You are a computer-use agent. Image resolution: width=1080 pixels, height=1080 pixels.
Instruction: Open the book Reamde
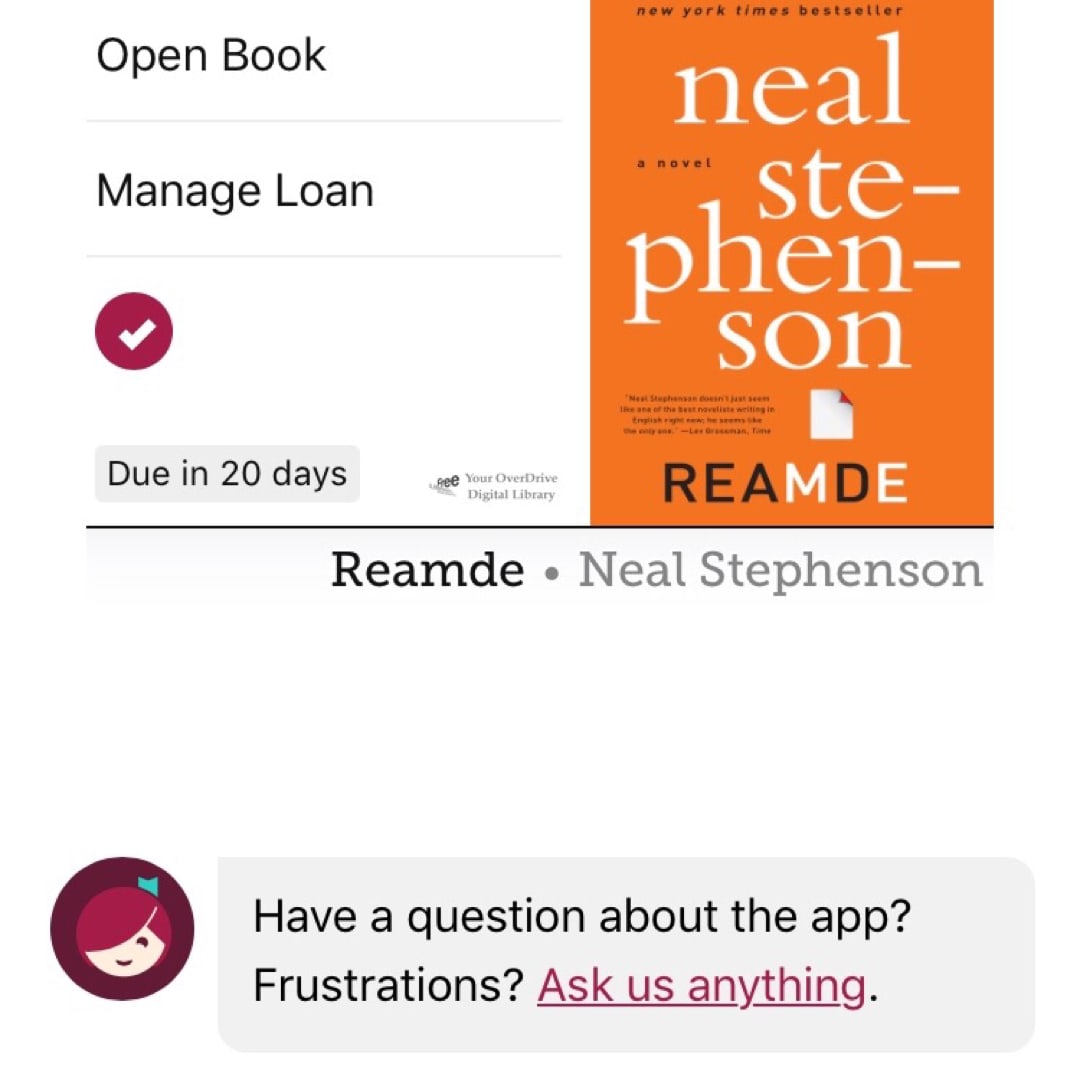(211, 56)
